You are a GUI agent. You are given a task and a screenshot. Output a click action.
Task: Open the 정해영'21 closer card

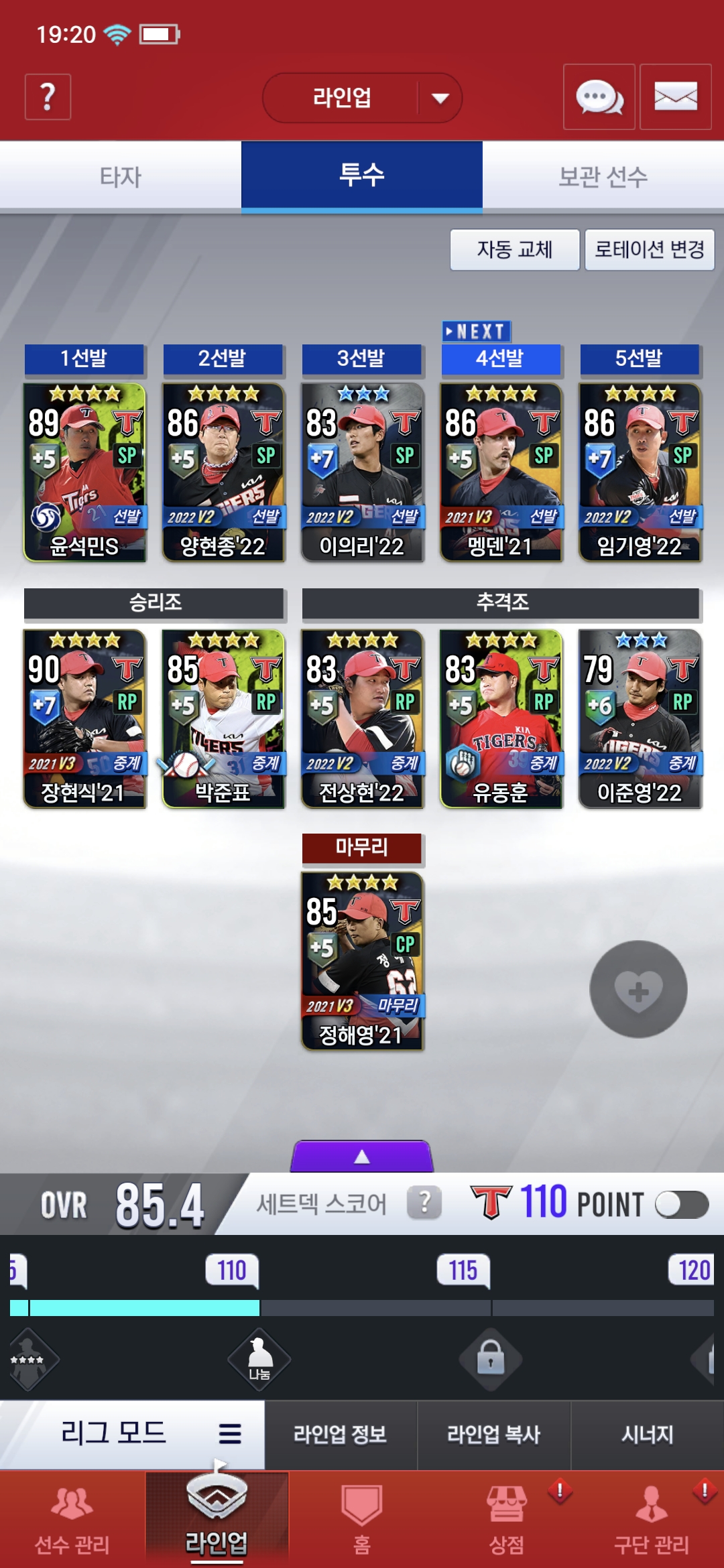pyautogui.click(x=362, y=961)
